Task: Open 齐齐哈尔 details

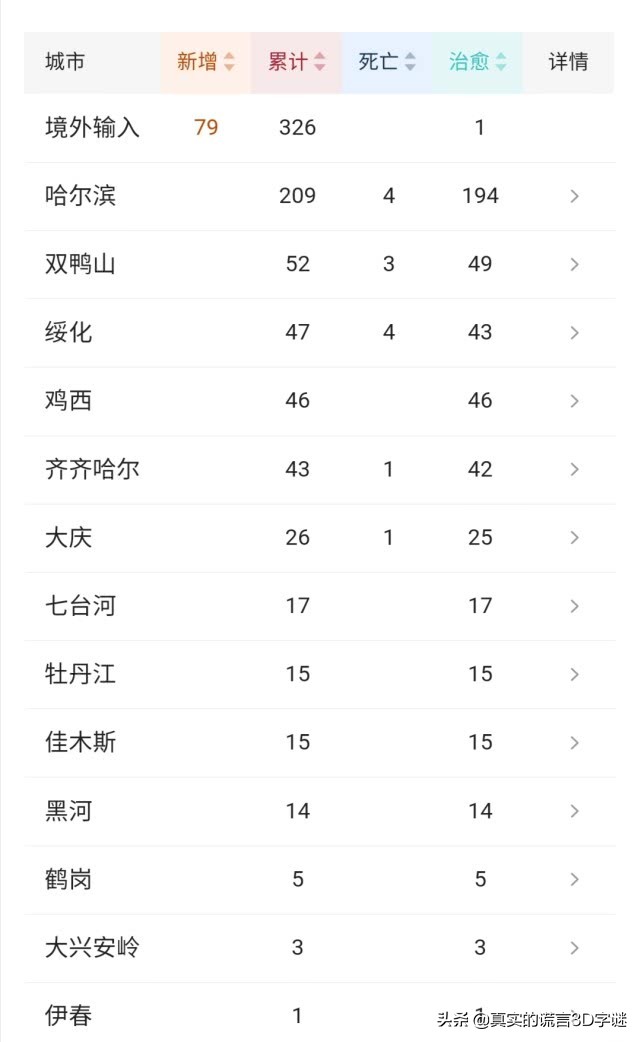Action: [575, 469]
